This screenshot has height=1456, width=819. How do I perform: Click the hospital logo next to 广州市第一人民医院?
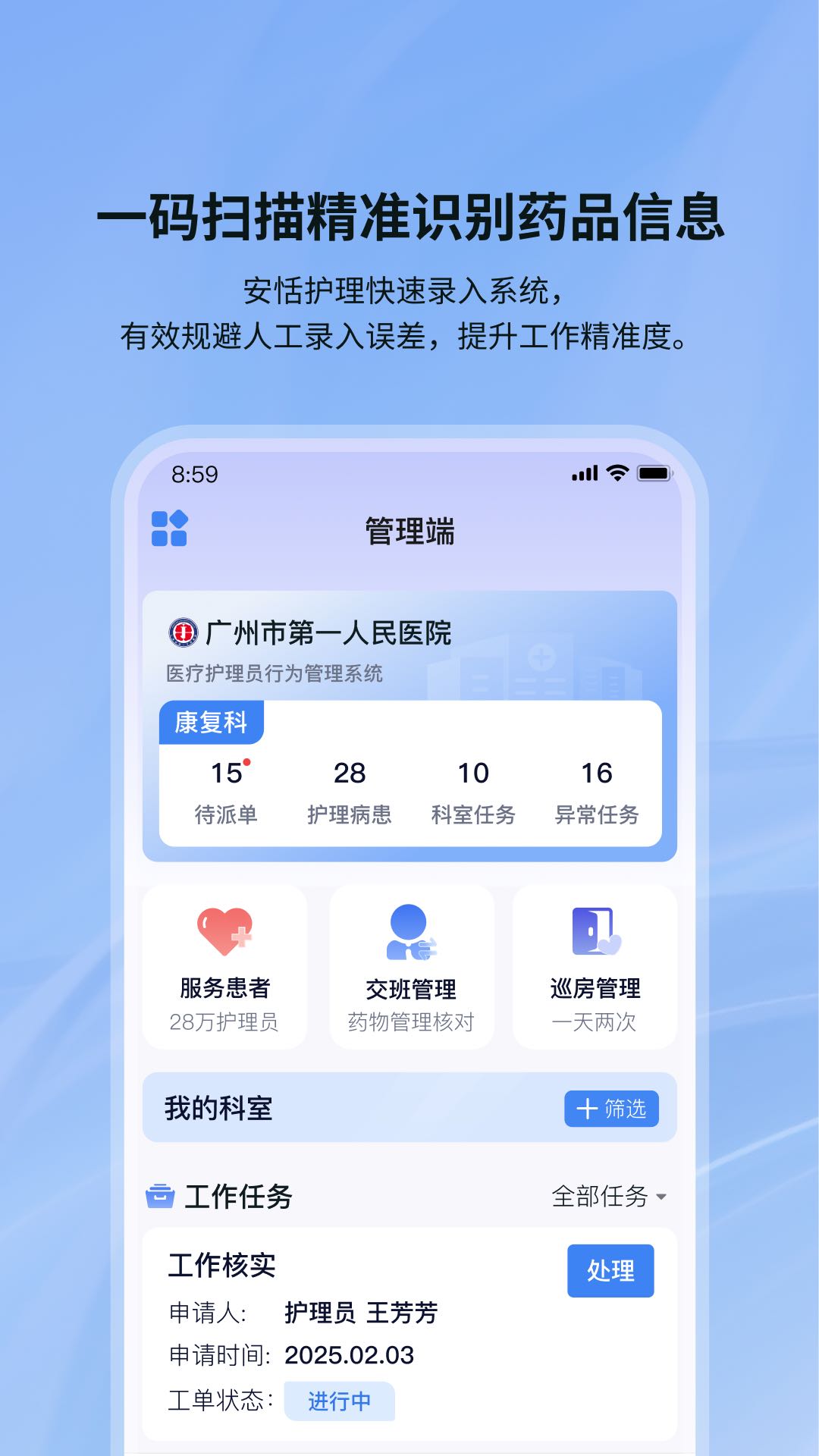coord(182,632)
